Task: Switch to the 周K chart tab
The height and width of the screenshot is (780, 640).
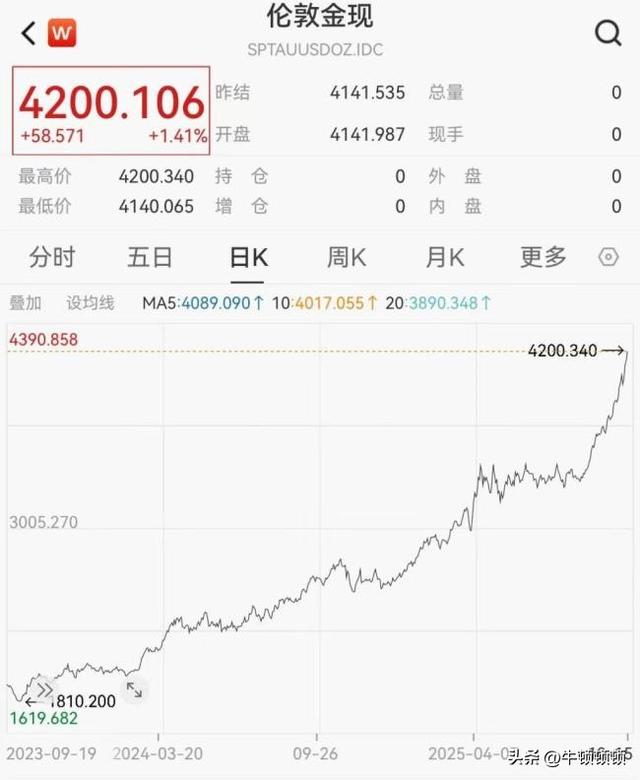Action: [346, 257]
